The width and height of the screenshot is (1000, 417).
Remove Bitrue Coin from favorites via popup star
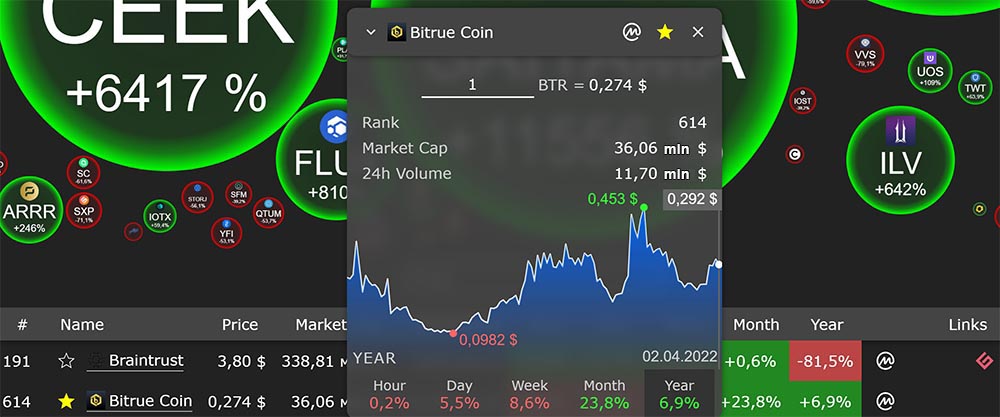pyautogui.click(x=665, y=32)
